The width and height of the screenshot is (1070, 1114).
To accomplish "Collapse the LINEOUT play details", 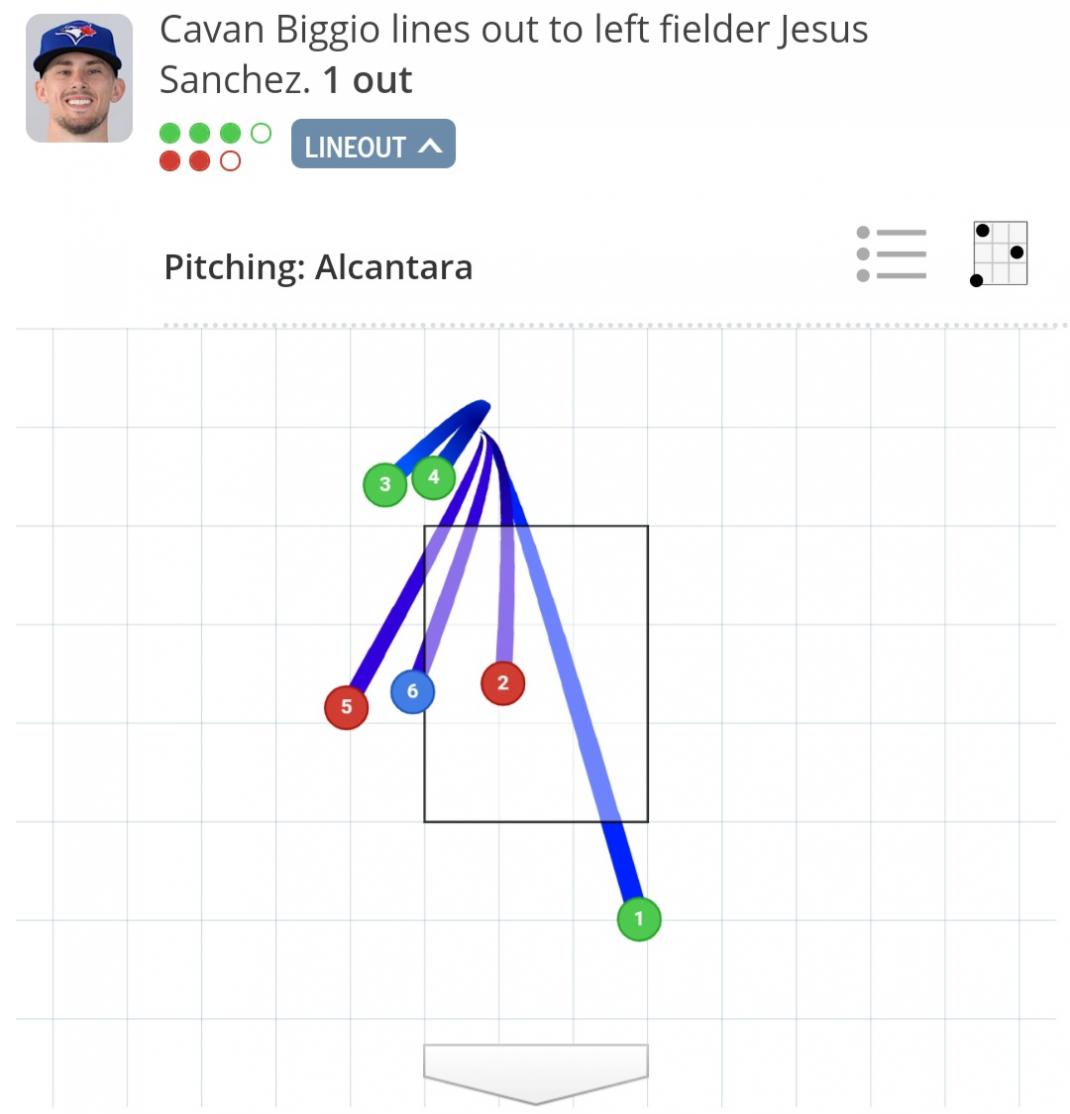I will [373, 145].
